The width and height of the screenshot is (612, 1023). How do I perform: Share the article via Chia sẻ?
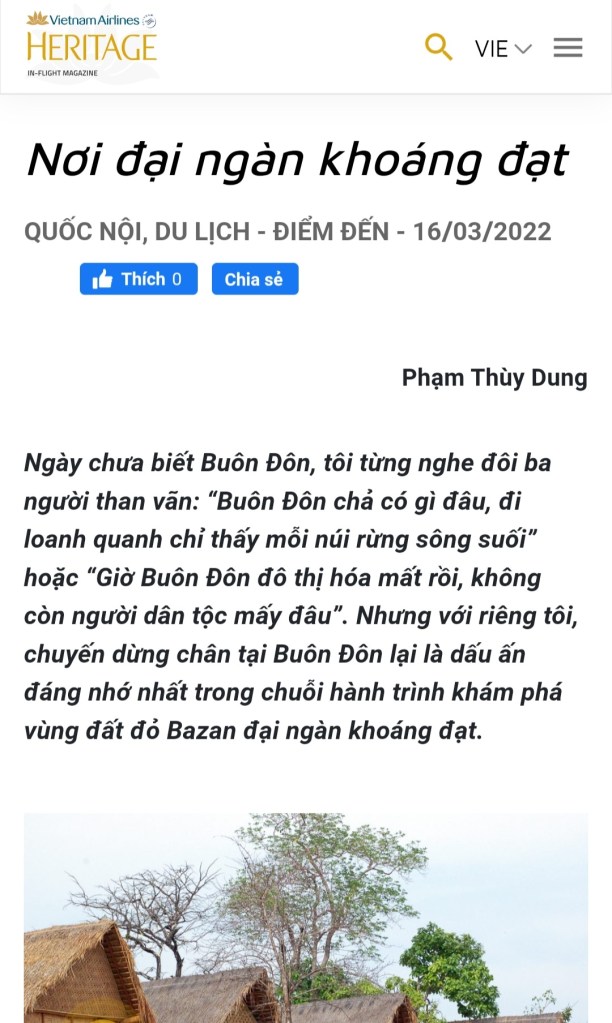point(254,279)
